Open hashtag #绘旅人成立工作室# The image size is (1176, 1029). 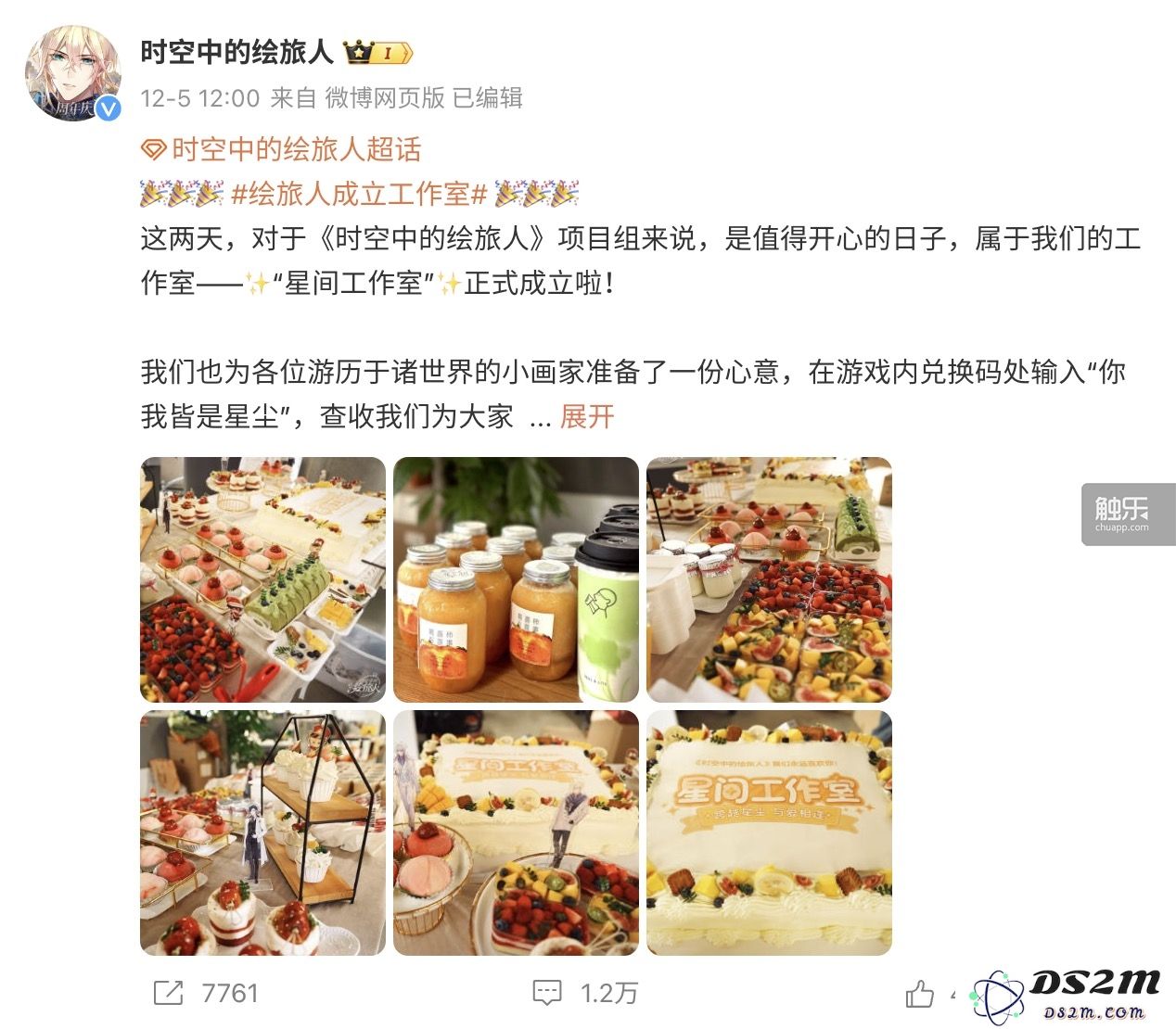359,194
